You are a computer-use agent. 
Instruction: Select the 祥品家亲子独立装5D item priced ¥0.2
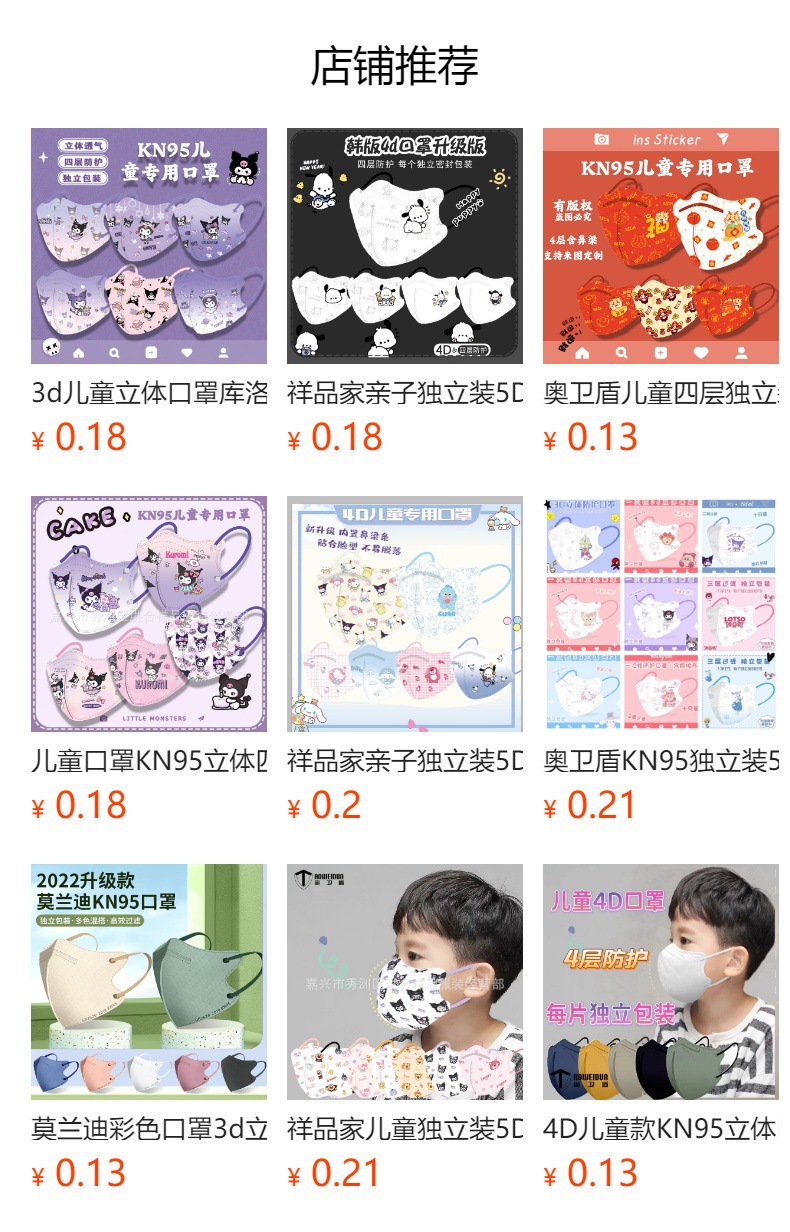click(404, 614)
